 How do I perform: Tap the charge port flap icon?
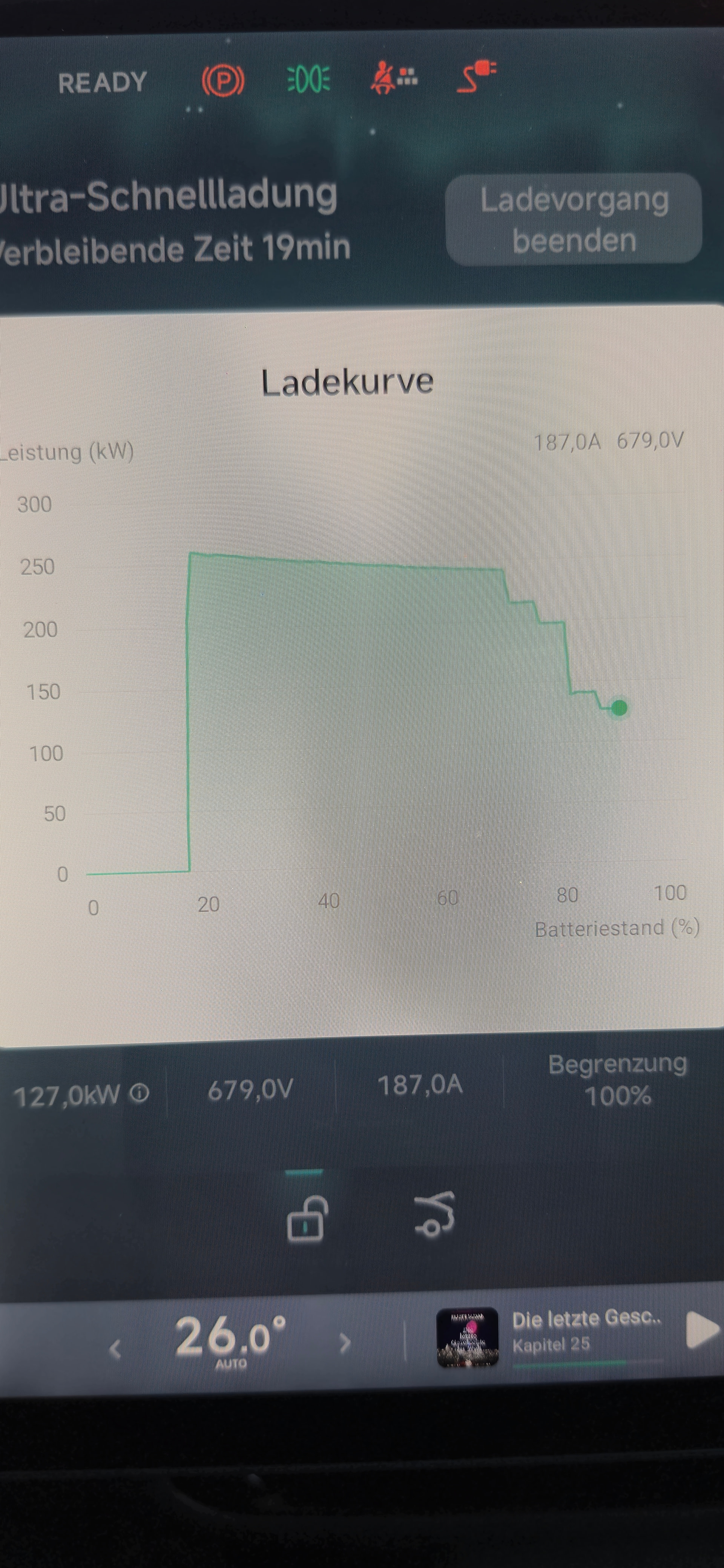[435, 1214]
